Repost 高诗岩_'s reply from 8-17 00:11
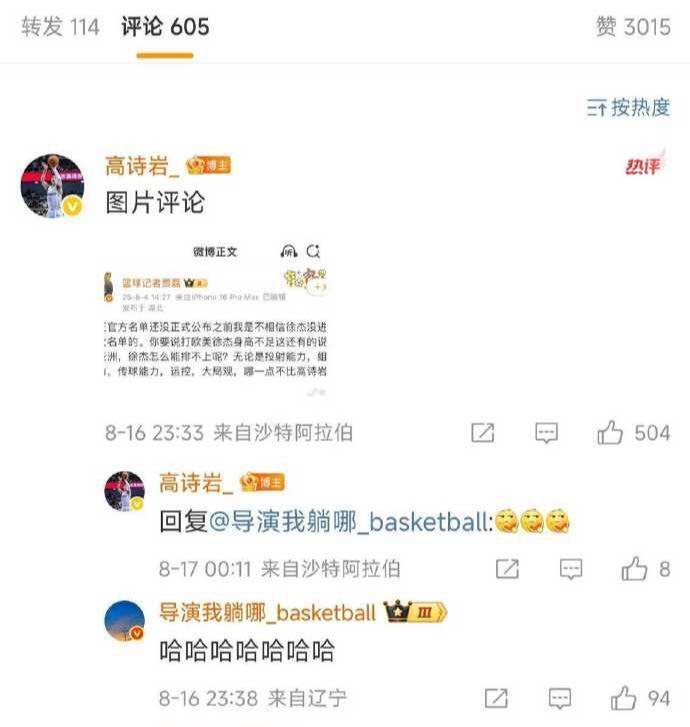Viewport: 690px width, 727px height. tap(508, 569)
